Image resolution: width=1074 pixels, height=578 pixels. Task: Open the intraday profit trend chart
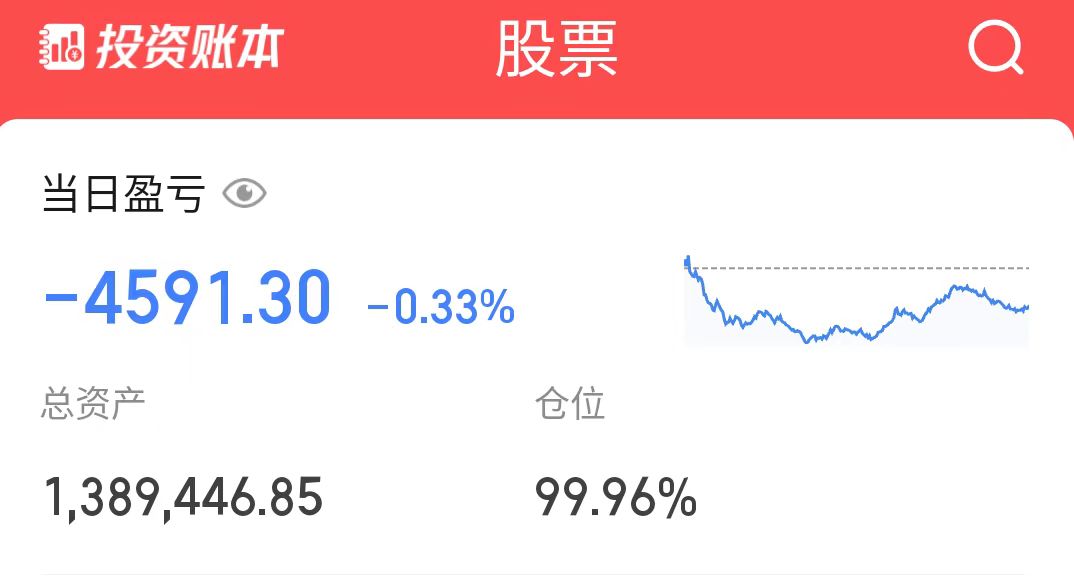click(x=857, y=300)
